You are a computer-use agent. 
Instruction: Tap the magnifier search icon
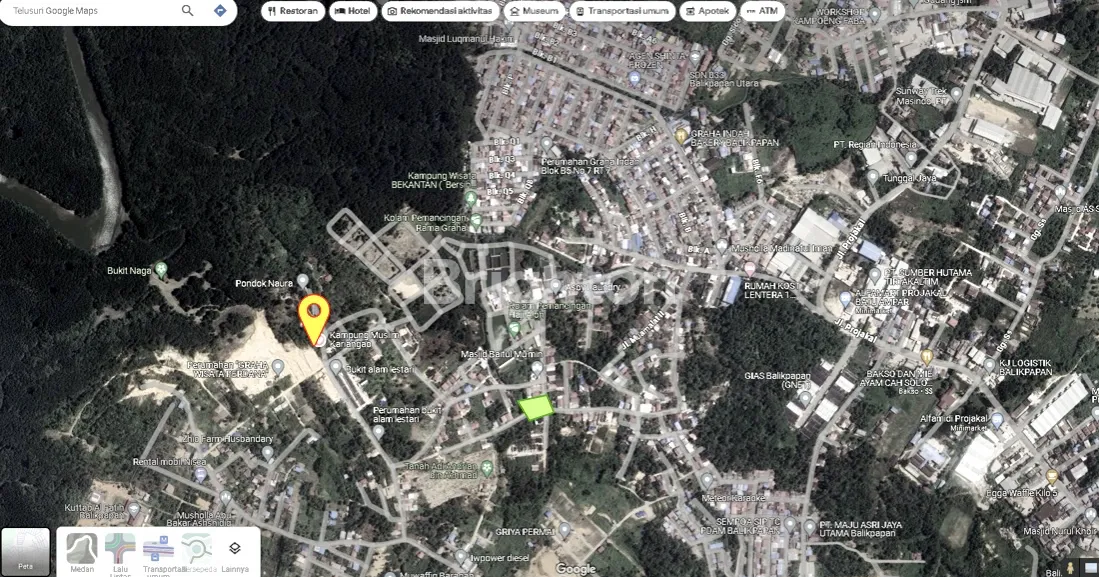187,11
